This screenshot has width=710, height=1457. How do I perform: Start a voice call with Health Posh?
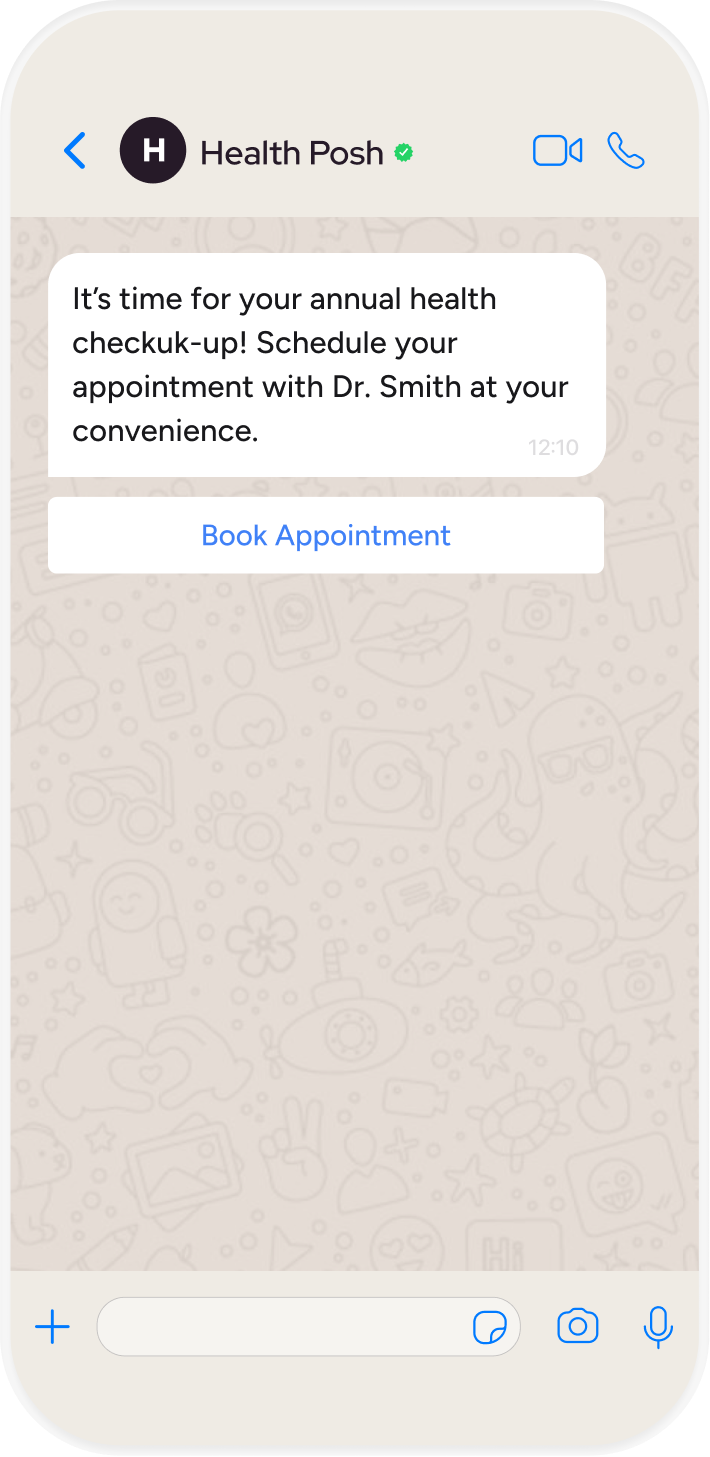(x=626, y=151)
